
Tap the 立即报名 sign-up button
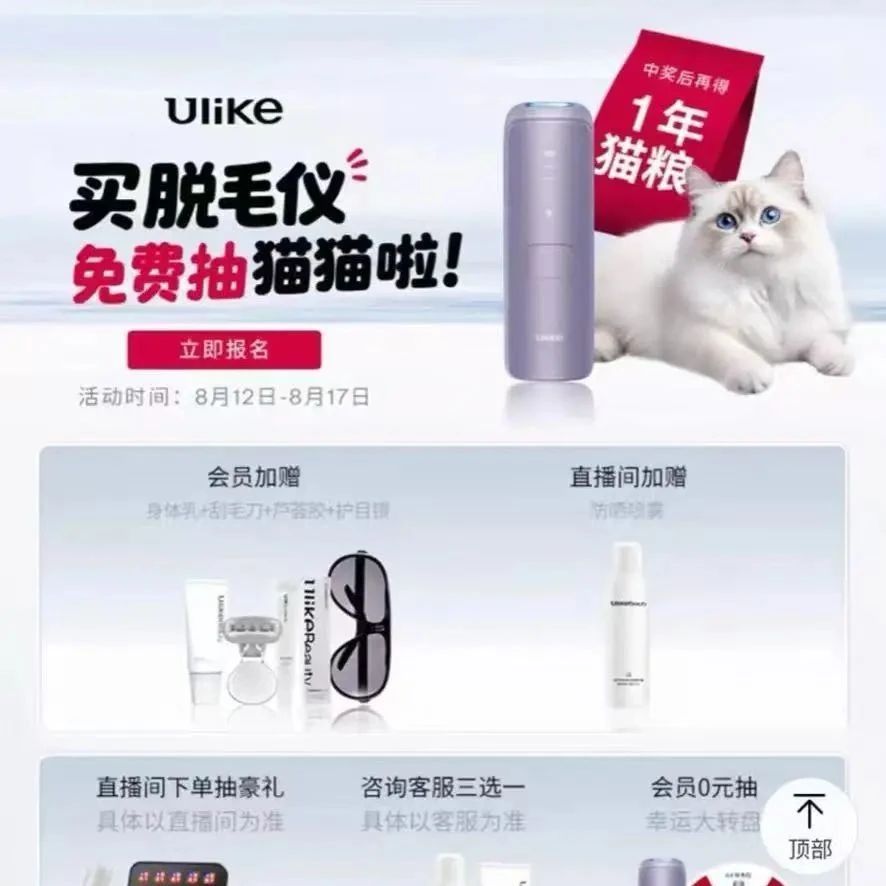coord(224,350)
